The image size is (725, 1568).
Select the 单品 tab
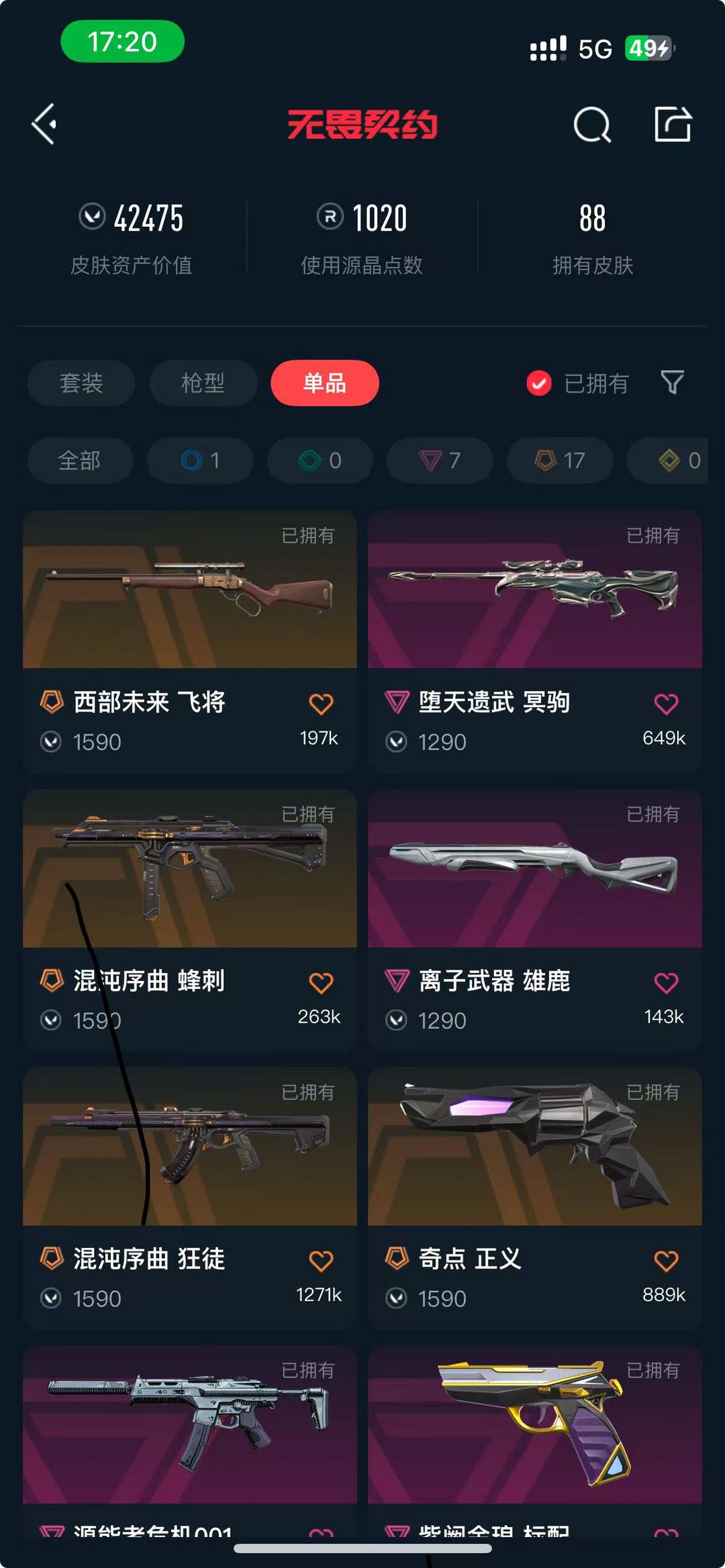(x=325, y=383)
